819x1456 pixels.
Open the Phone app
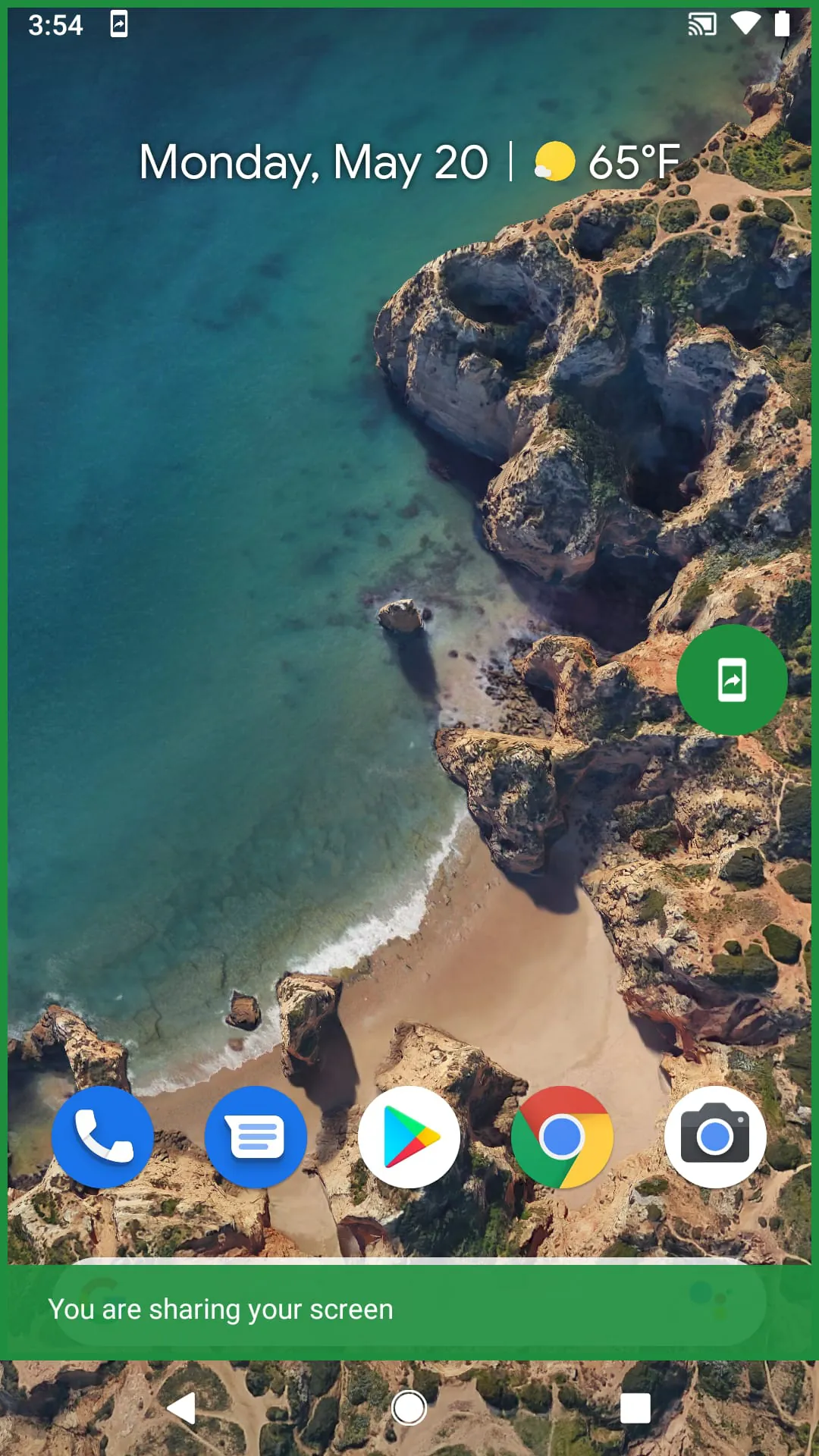pyautogui.click(x=102, y=1137)
